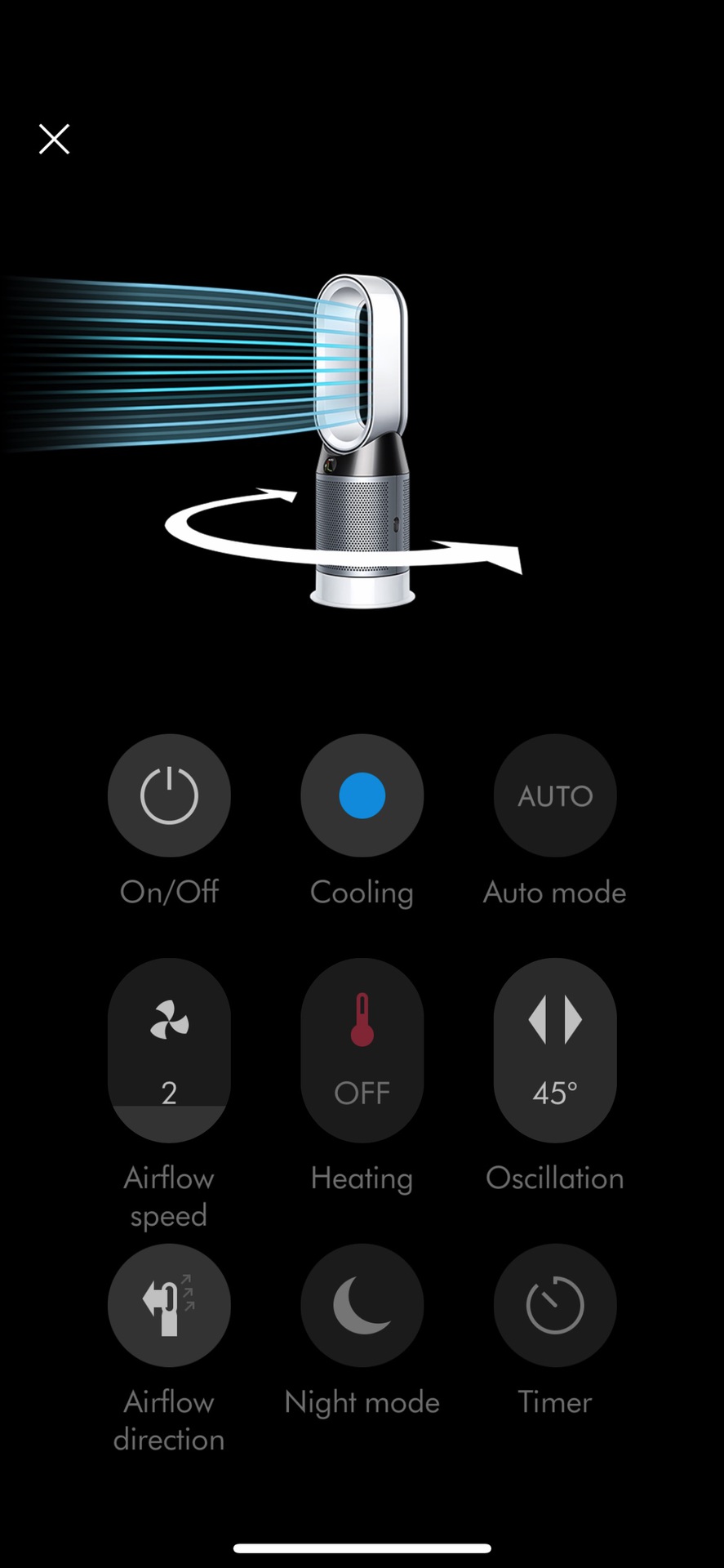Change the 45° Oscillation setting
Image resolution: width=724 pixels, height=1568 pixels.
tap(555, 1049)
